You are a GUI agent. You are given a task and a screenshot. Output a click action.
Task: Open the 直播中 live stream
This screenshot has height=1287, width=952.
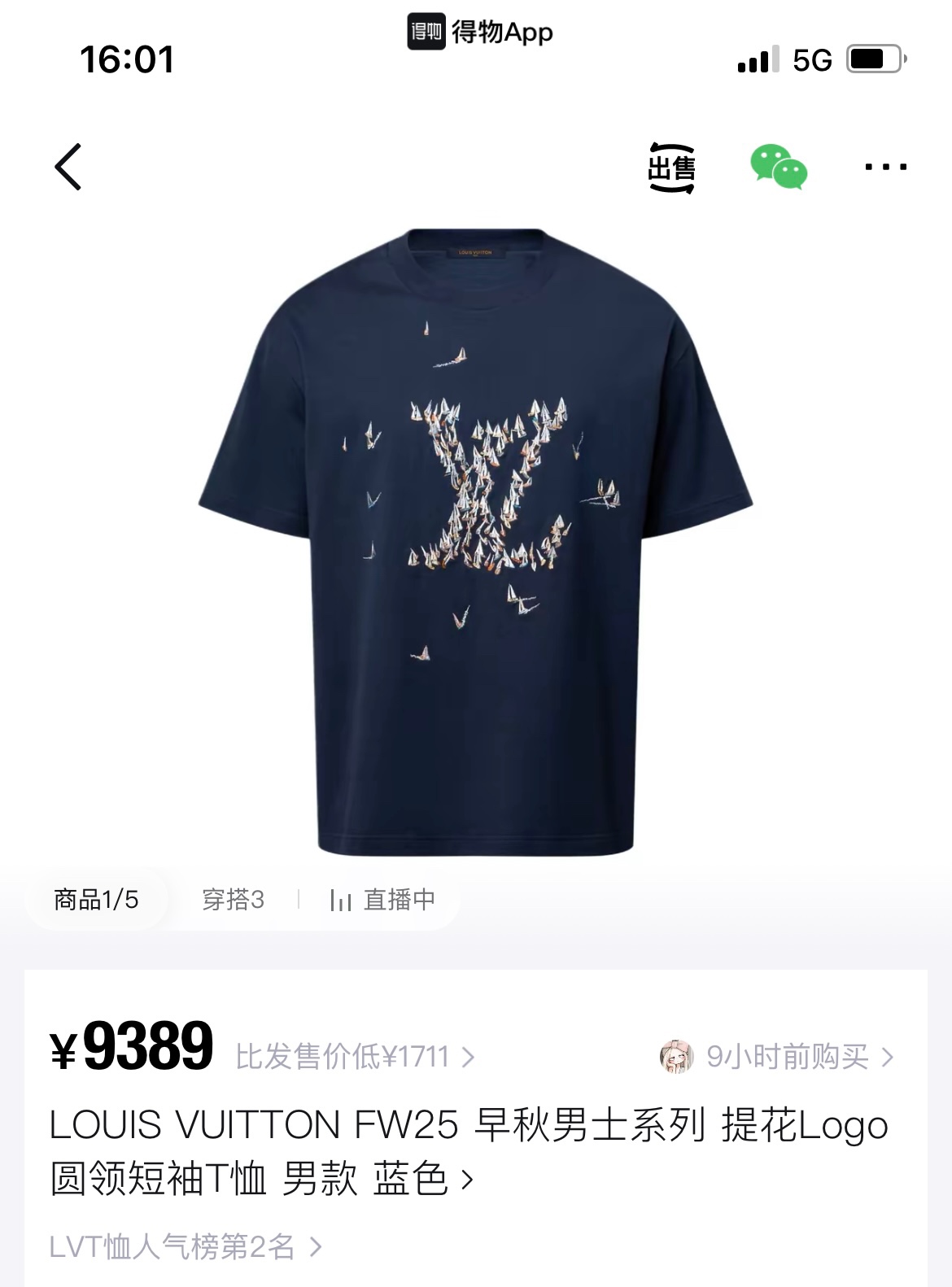point(384,899)
